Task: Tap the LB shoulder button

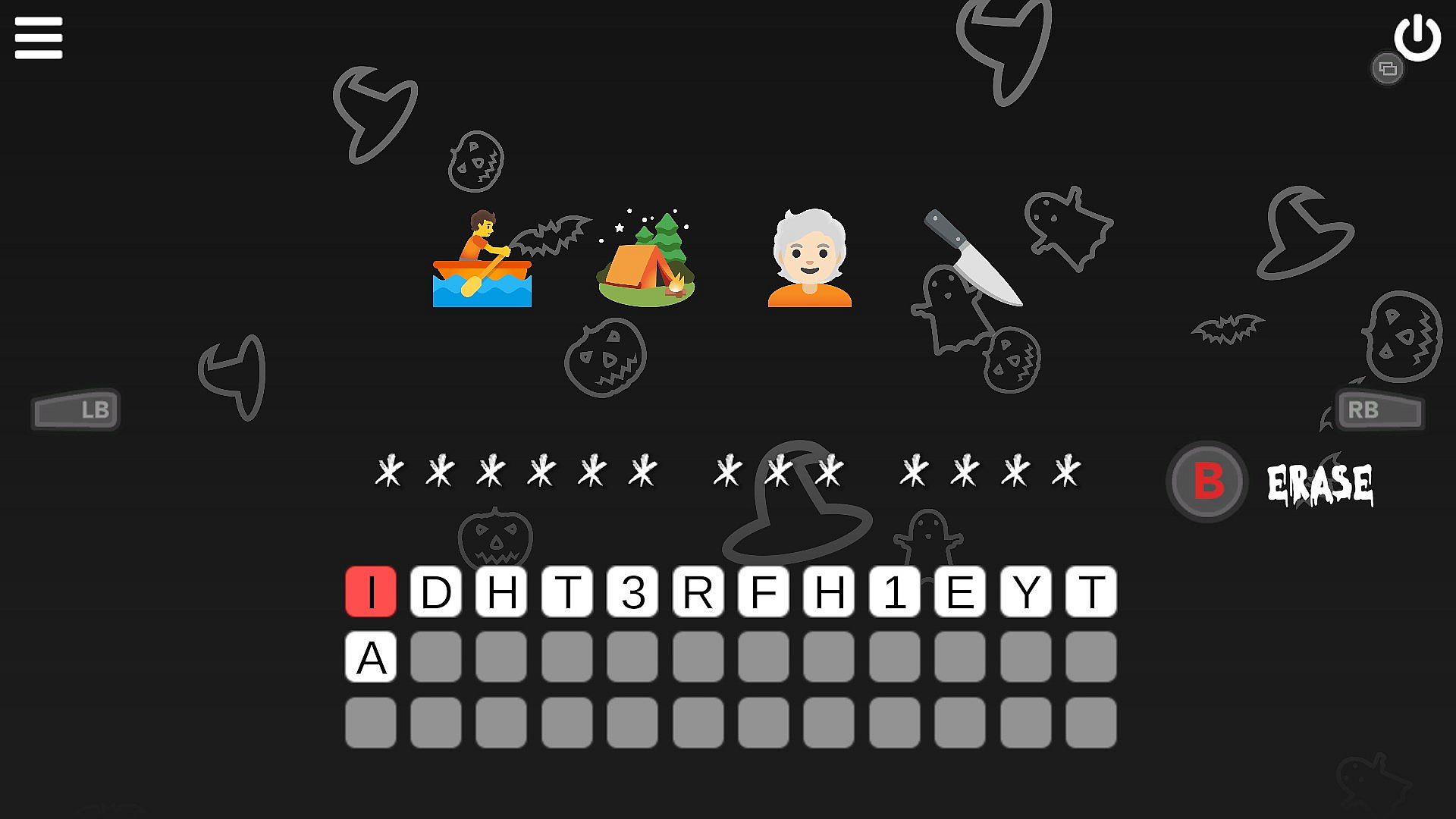Action: pyautogui.click(x=76, y=410)
